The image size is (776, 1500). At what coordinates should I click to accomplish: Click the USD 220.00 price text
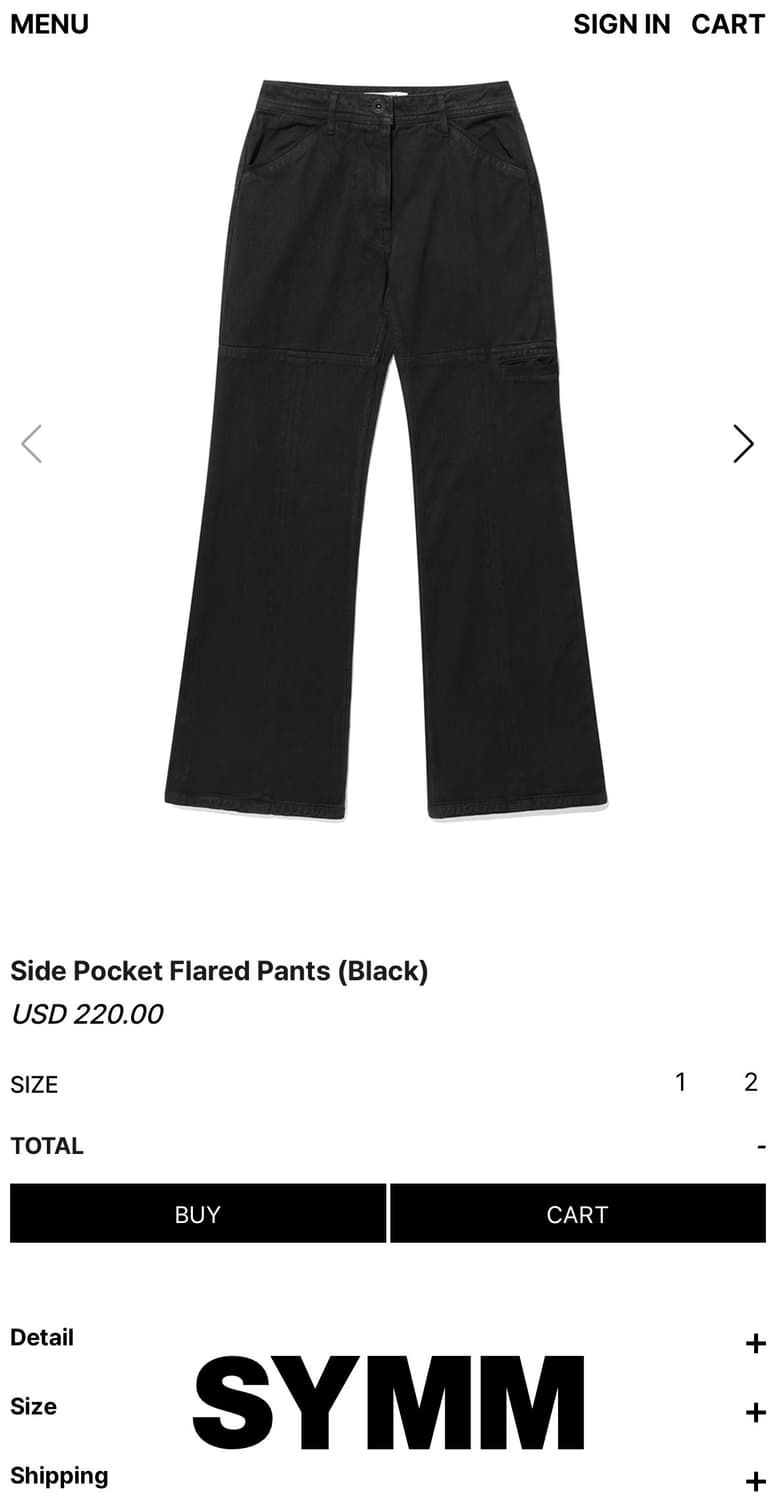point(85,1013)
